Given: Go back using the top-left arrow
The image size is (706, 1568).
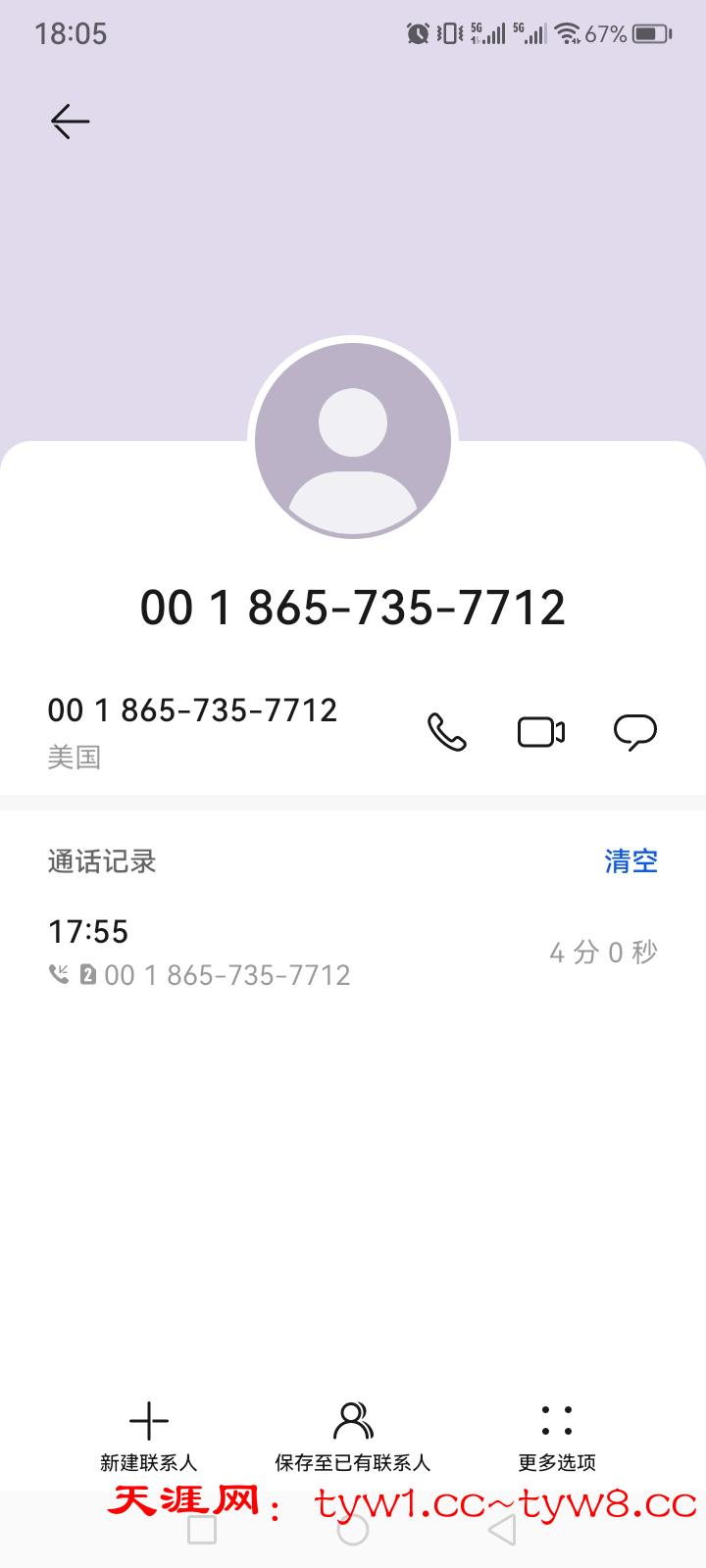Looking at the screenshot, I should (x=70, y=122).
